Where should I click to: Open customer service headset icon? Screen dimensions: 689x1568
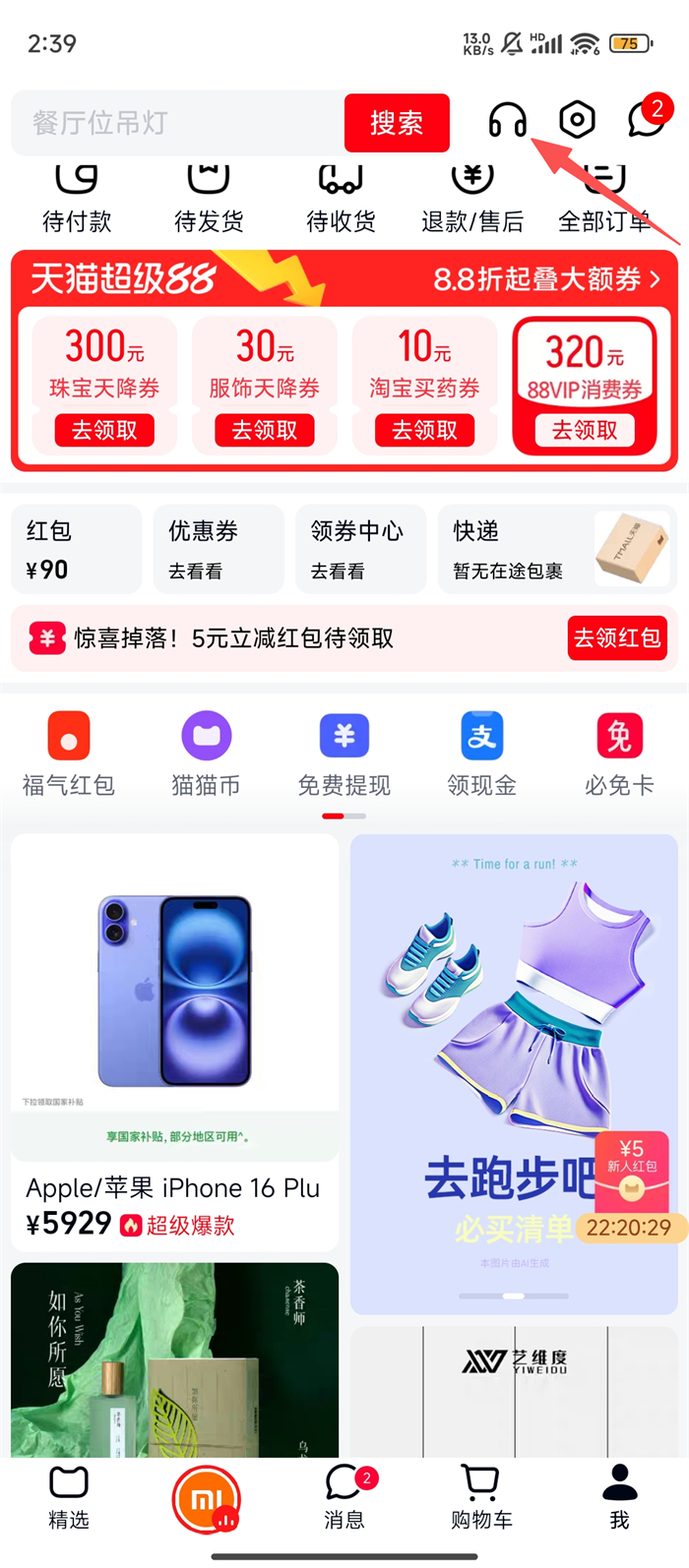tap(507, 122)
